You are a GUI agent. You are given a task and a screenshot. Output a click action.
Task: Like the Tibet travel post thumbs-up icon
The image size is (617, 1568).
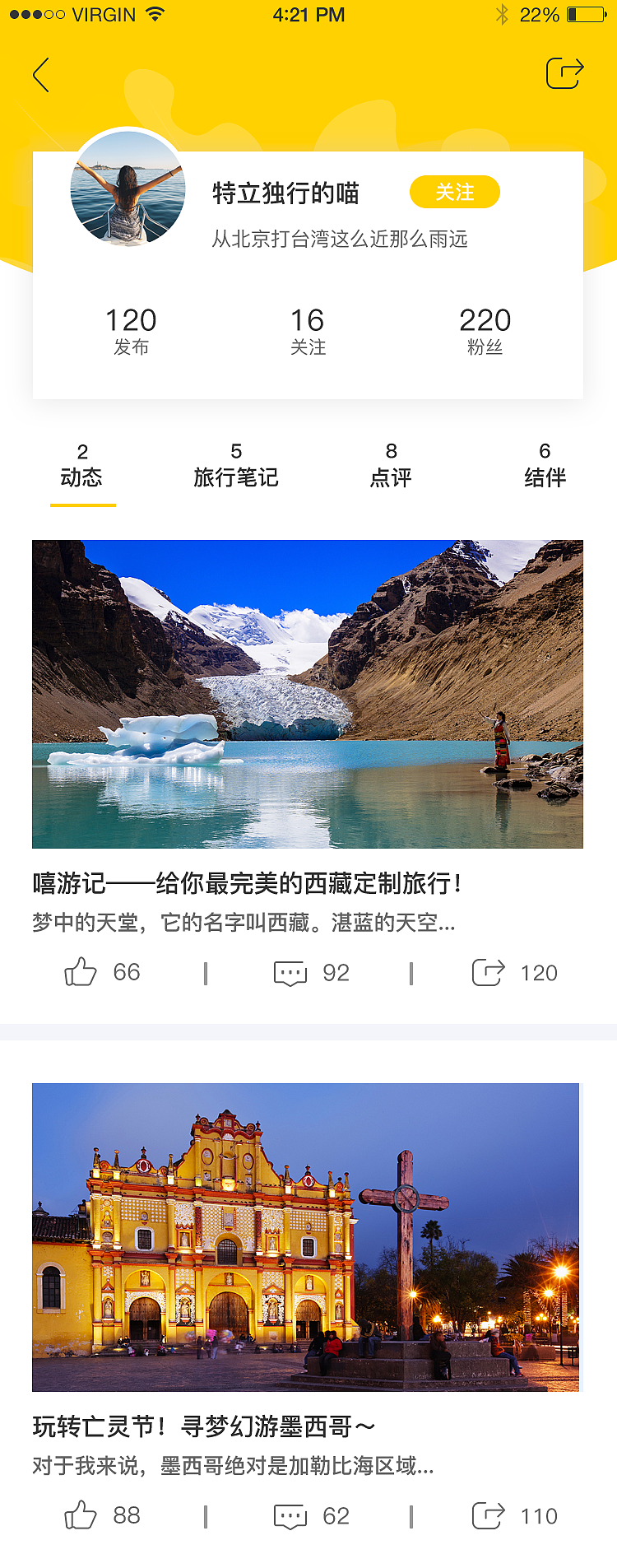point(80,972)
